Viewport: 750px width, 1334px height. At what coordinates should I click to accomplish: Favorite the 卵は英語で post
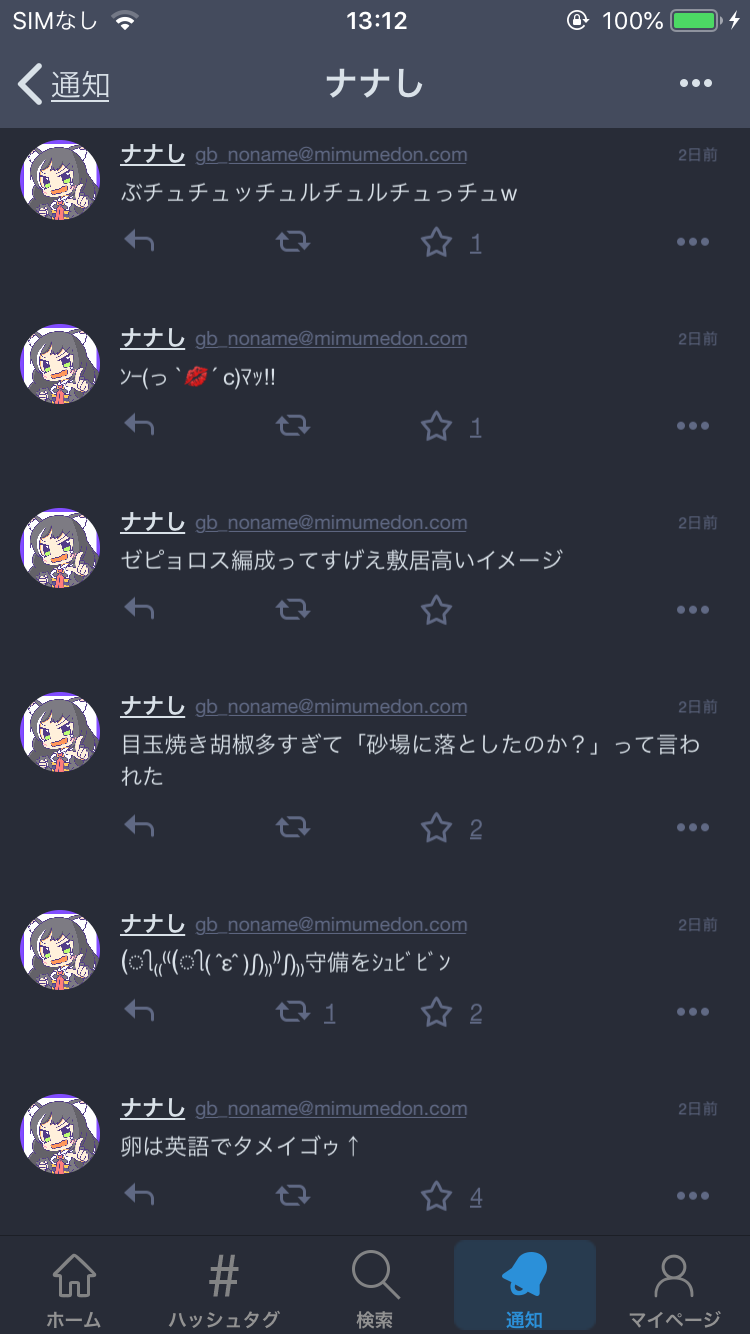436,1195
